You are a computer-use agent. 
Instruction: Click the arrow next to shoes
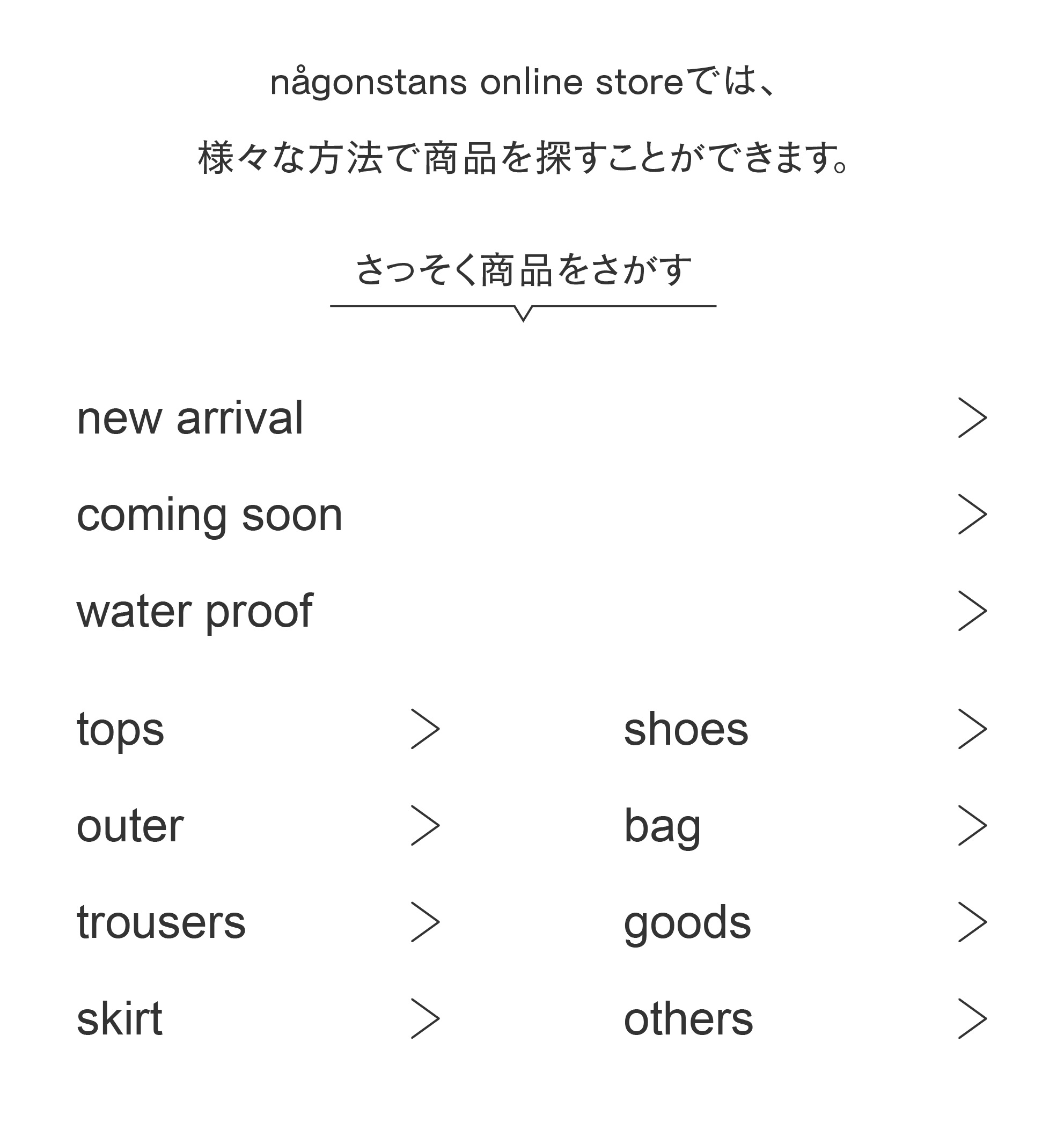click(x=973, y=732)
